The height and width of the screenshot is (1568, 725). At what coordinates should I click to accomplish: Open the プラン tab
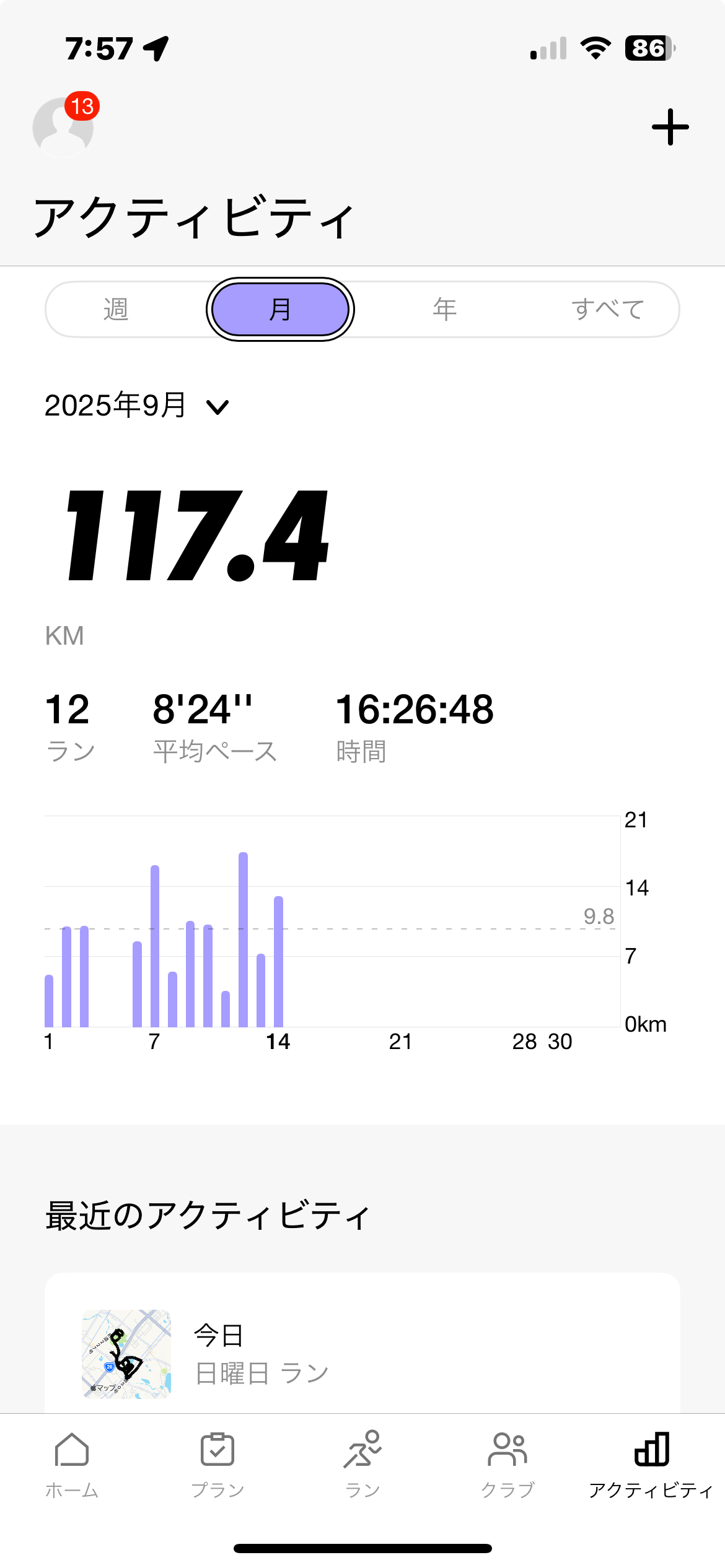pyautogui.click(x=217, y=1465)
